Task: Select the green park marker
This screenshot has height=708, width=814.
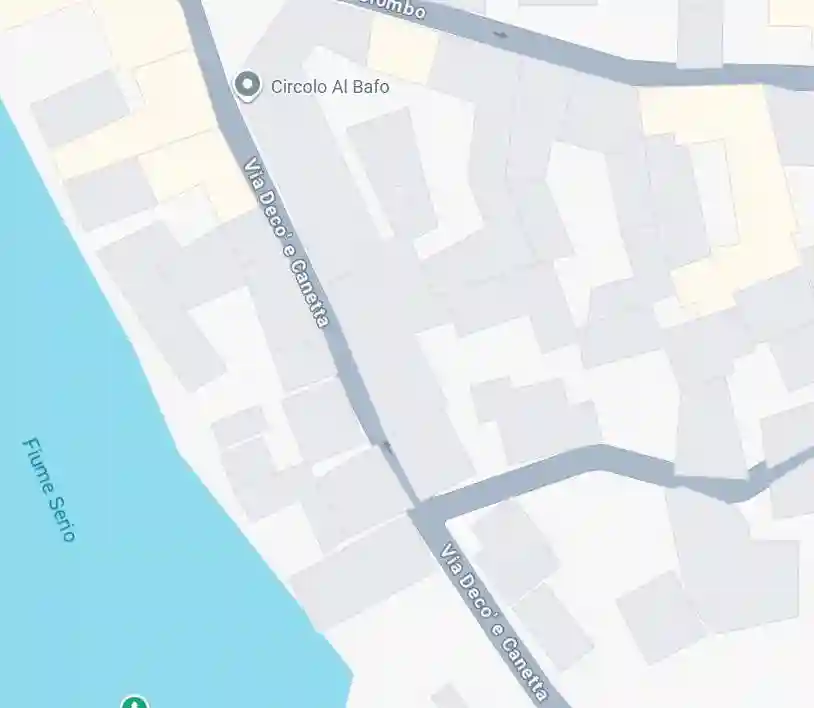Action: pyautogui.click(x=134, y=702)
